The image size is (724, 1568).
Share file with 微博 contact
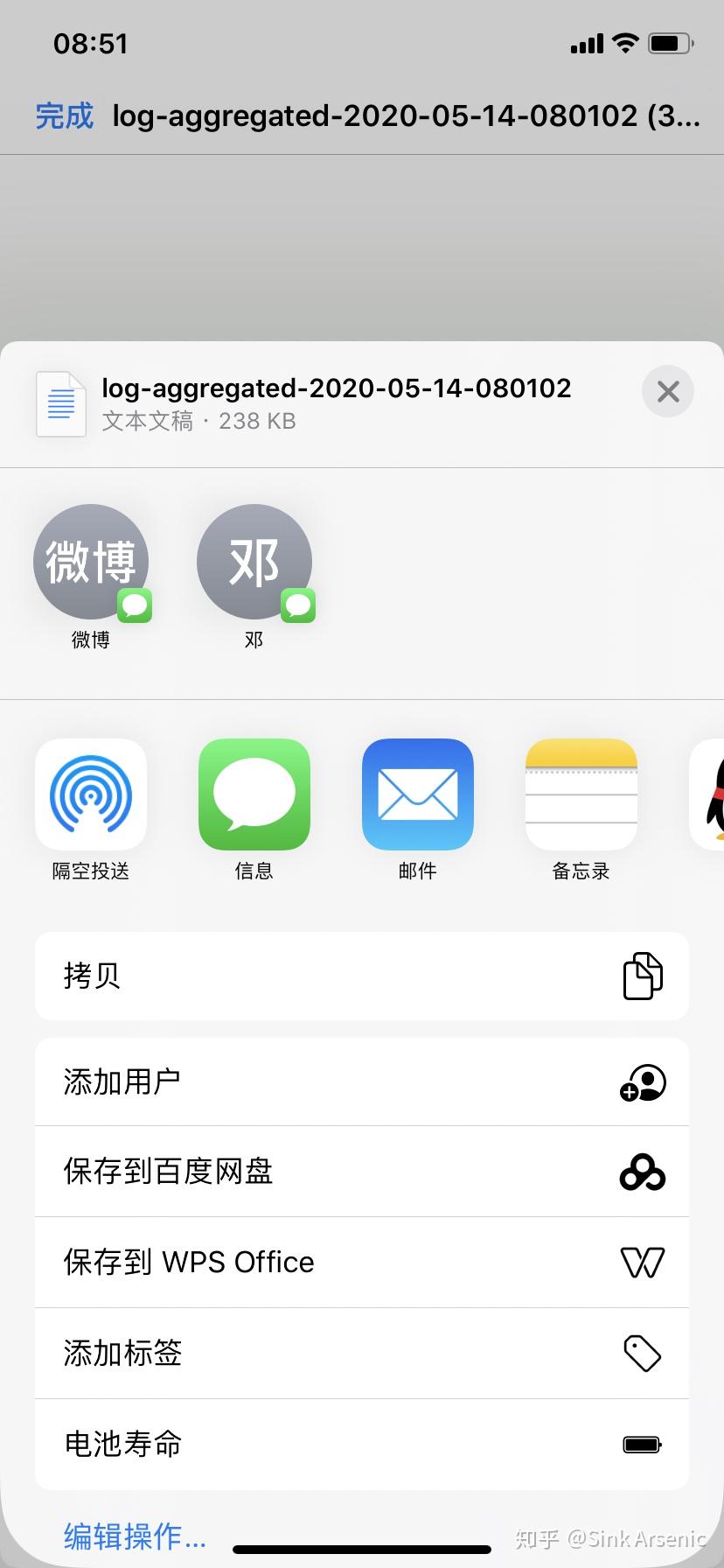pos(91,562)
